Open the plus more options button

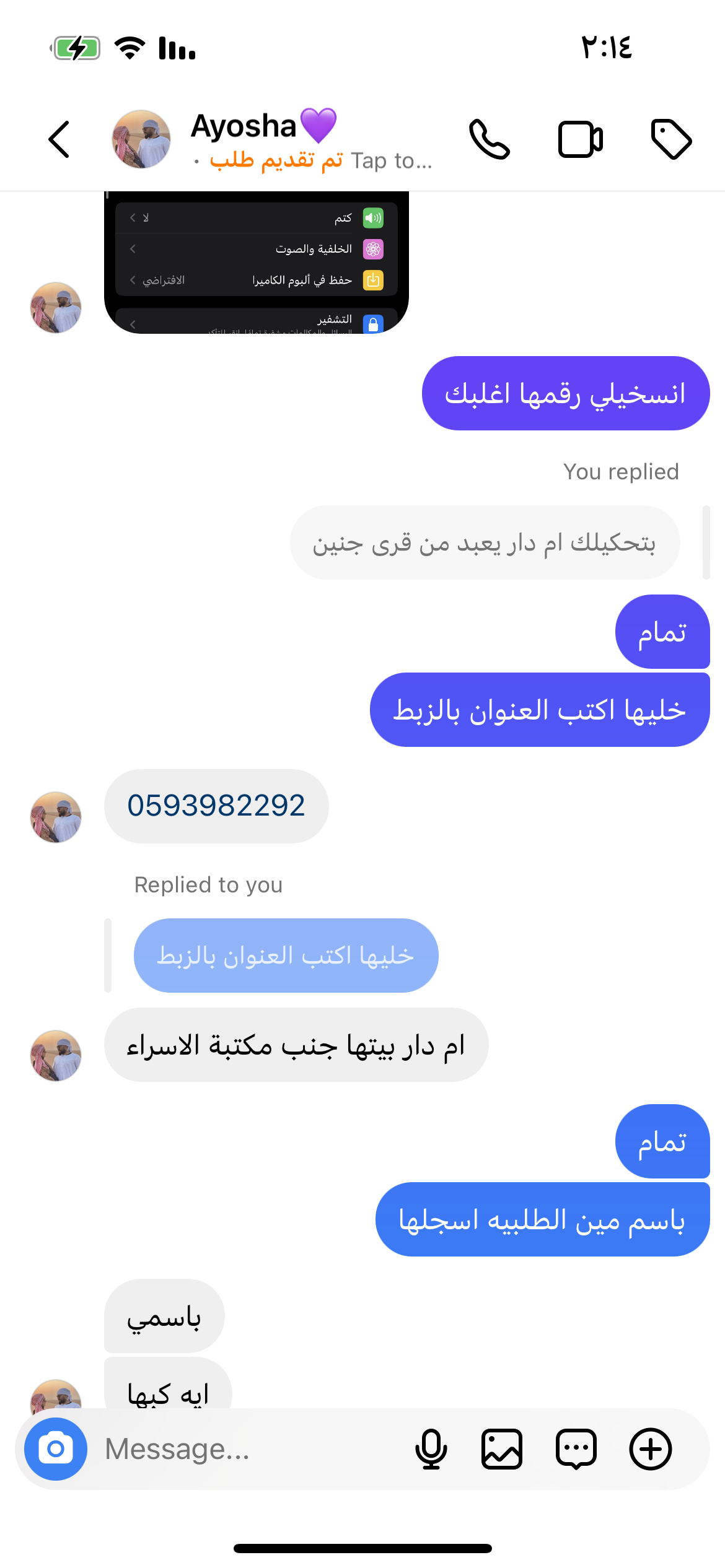coord(651,1449)
